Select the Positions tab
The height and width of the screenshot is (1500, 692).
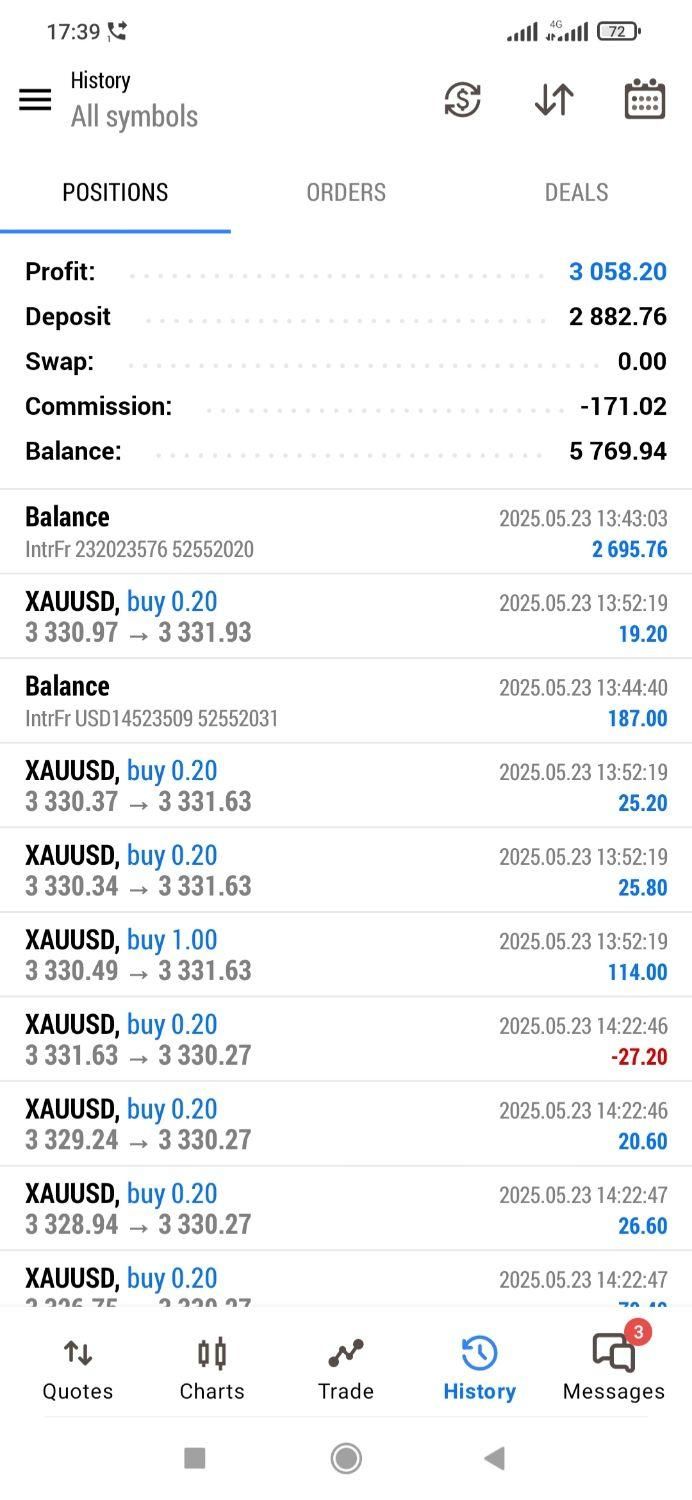coord(115,192)
